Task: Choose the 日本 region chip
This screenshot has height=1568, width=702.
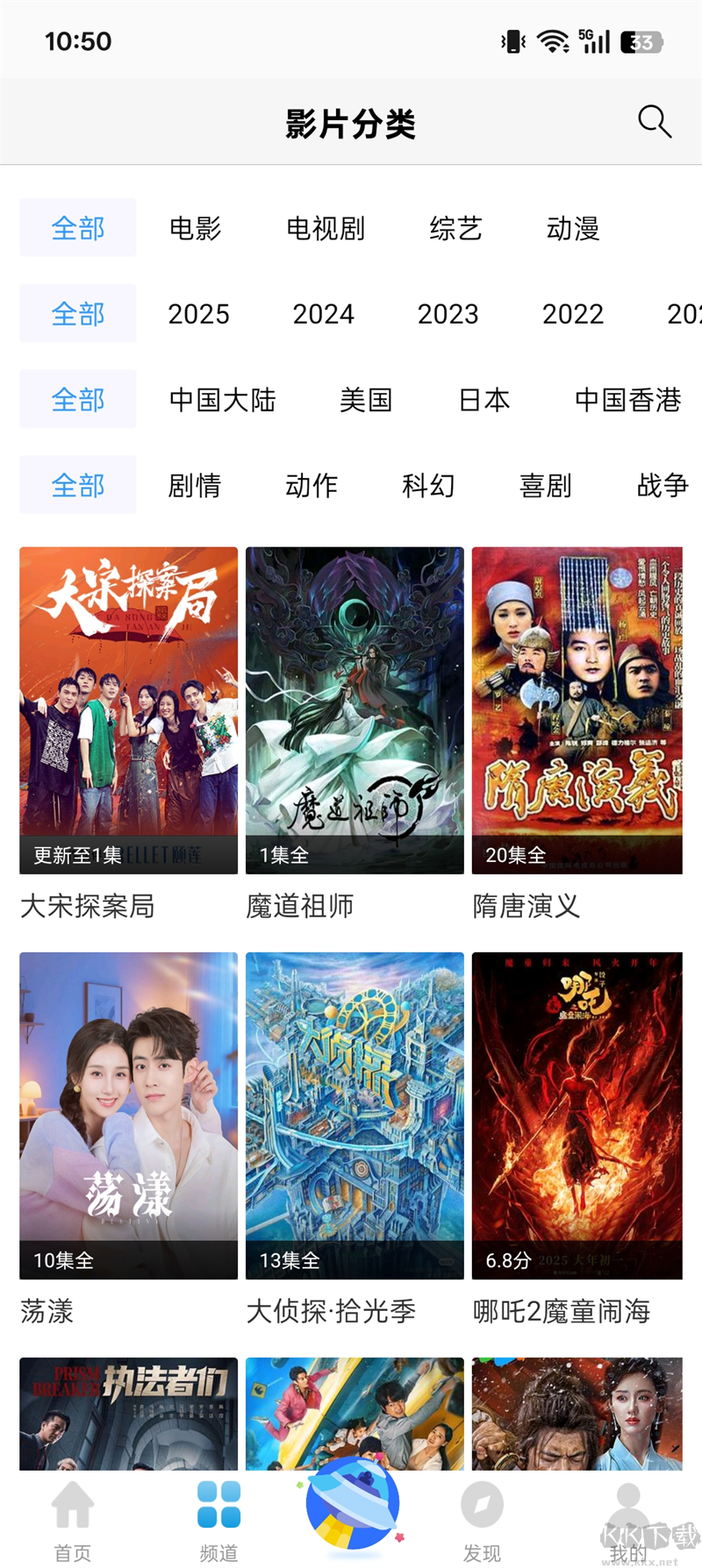Action: 484,400
